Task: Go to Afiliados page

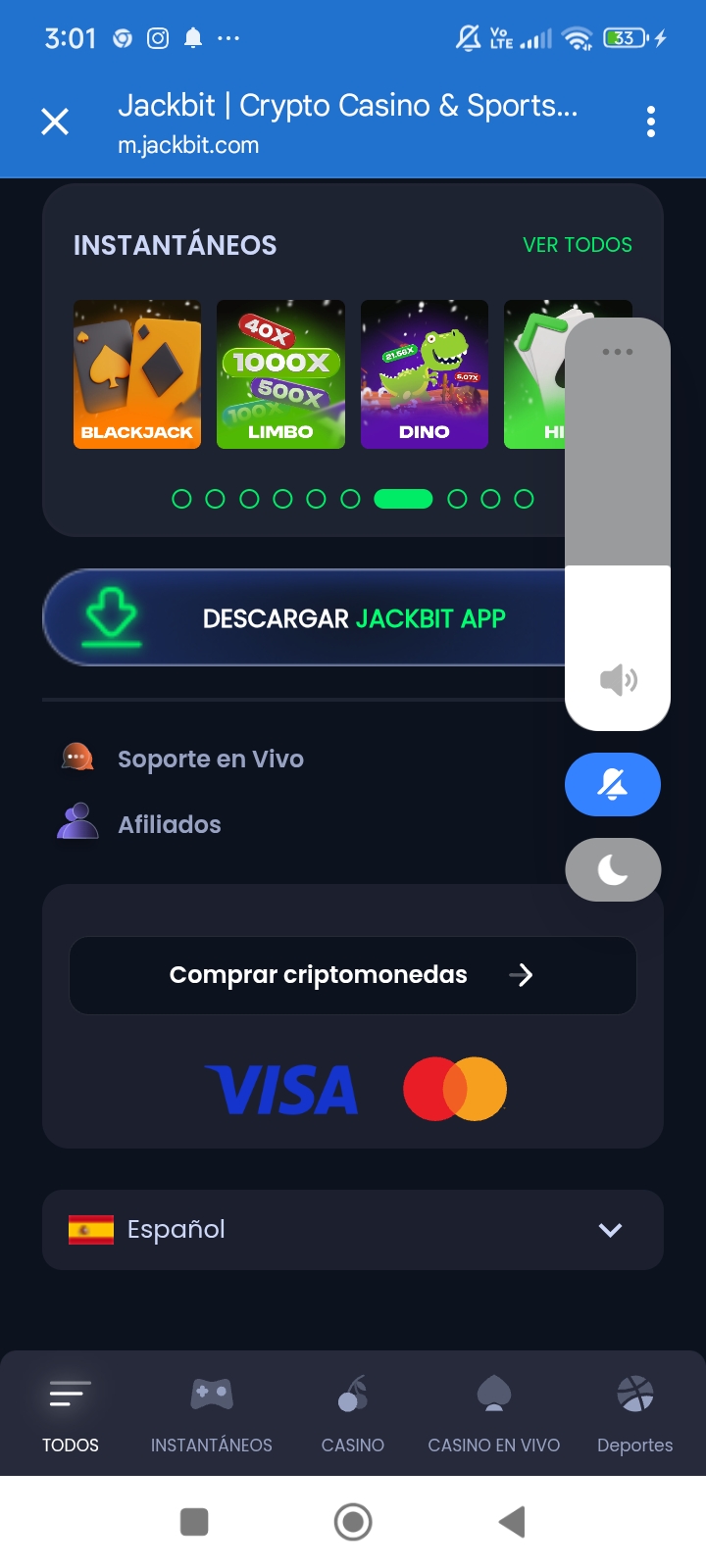Action: click(x=169, y=825)
